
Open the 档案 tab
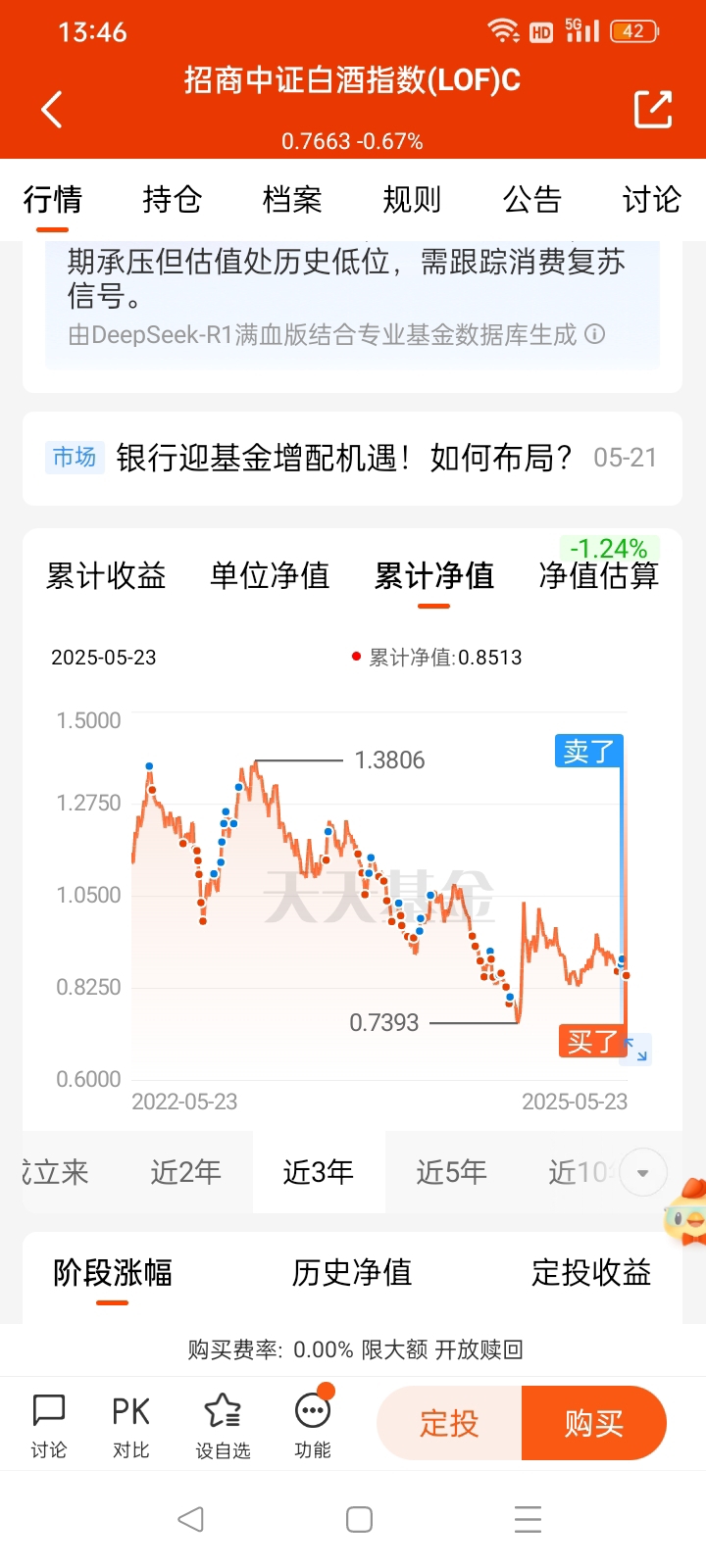click(x=292, y=199)
